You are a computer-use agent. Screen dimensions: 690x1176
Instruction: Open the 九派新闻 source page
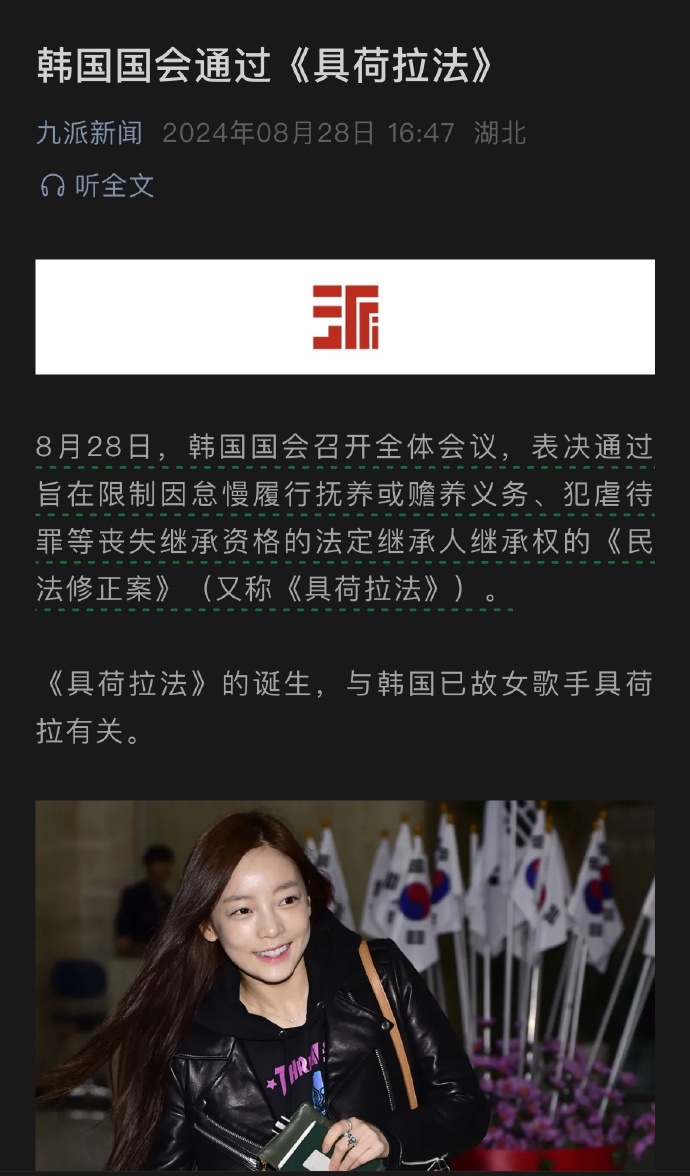tap(89, 133)
